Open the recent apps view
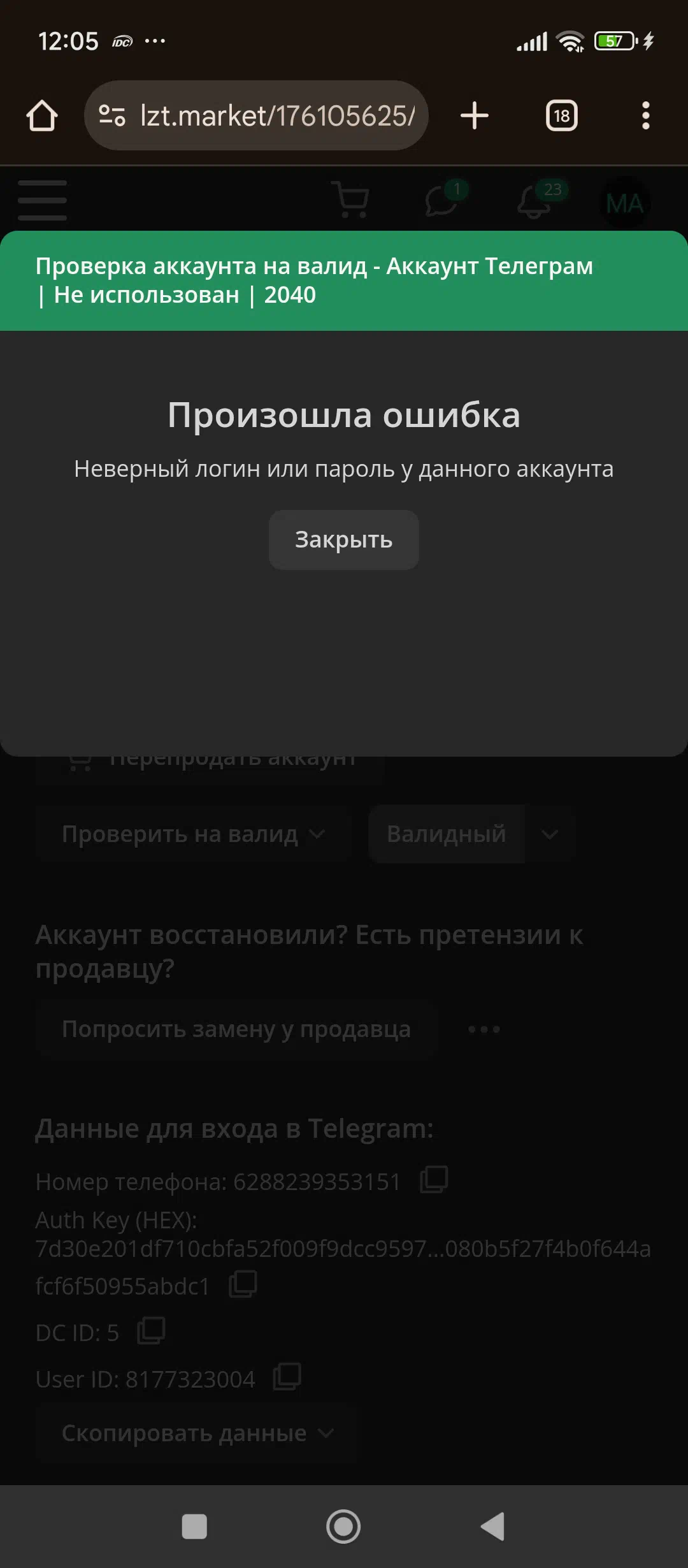This screenshot has width=688, height=1568. click(194, 1527)
